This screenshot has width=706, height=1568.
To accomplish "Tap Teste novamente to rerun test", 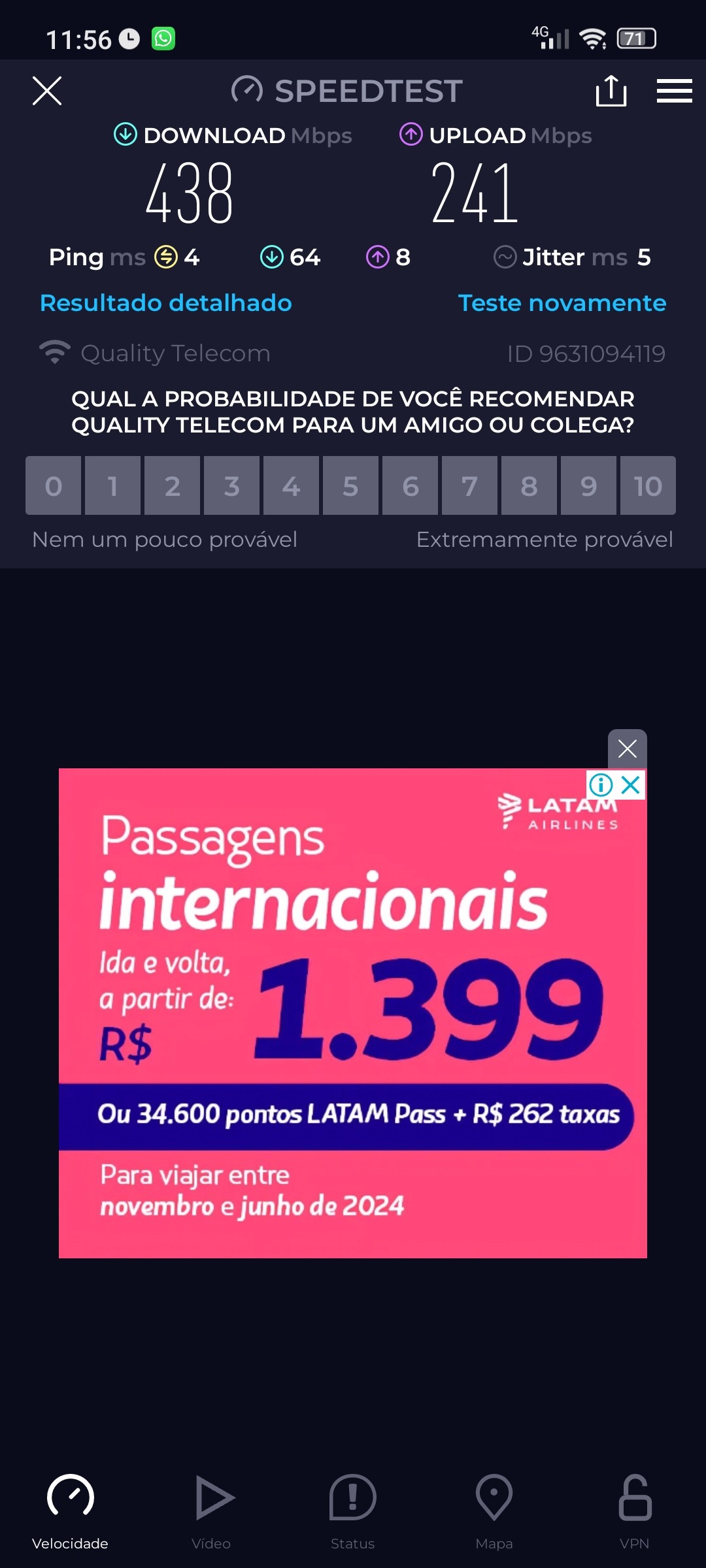I will (562, 303).
